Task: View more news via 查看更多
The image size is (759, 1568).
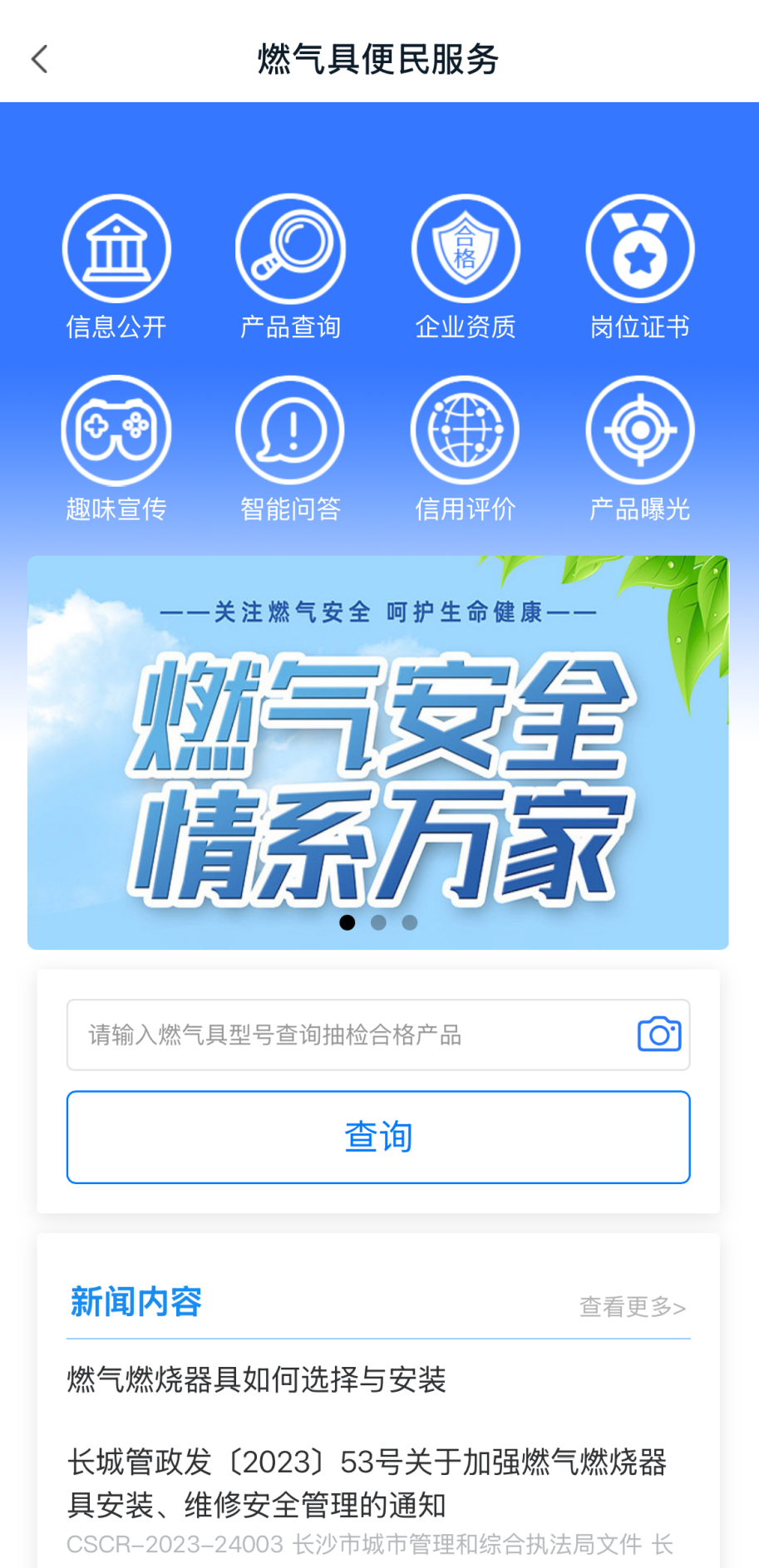Action: pyautogui.click(x=632, y=1307)
